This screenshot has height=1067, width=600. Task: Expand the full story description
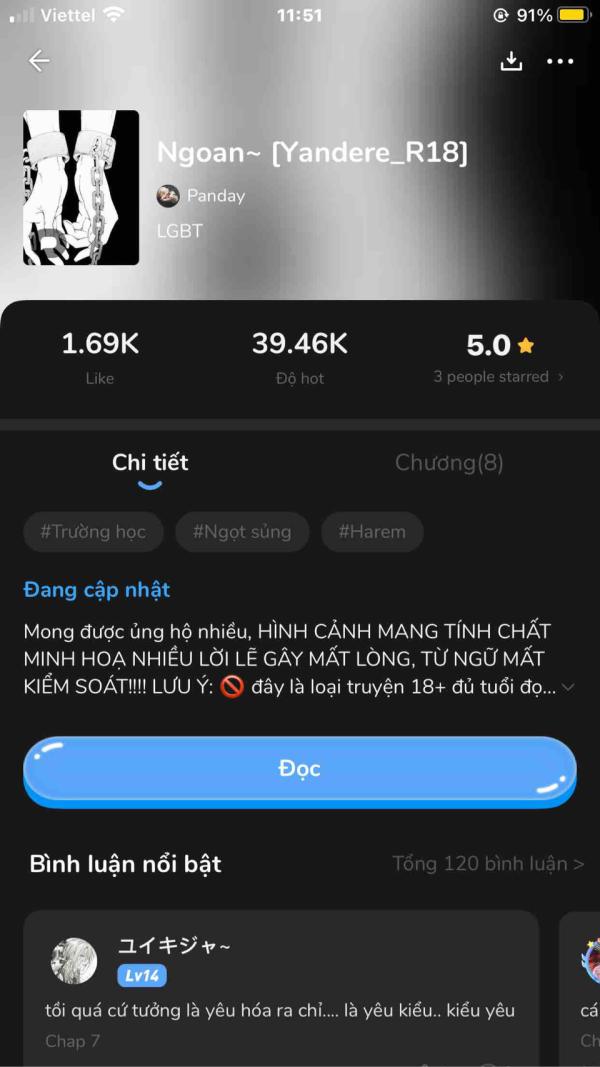click(568, 688)
